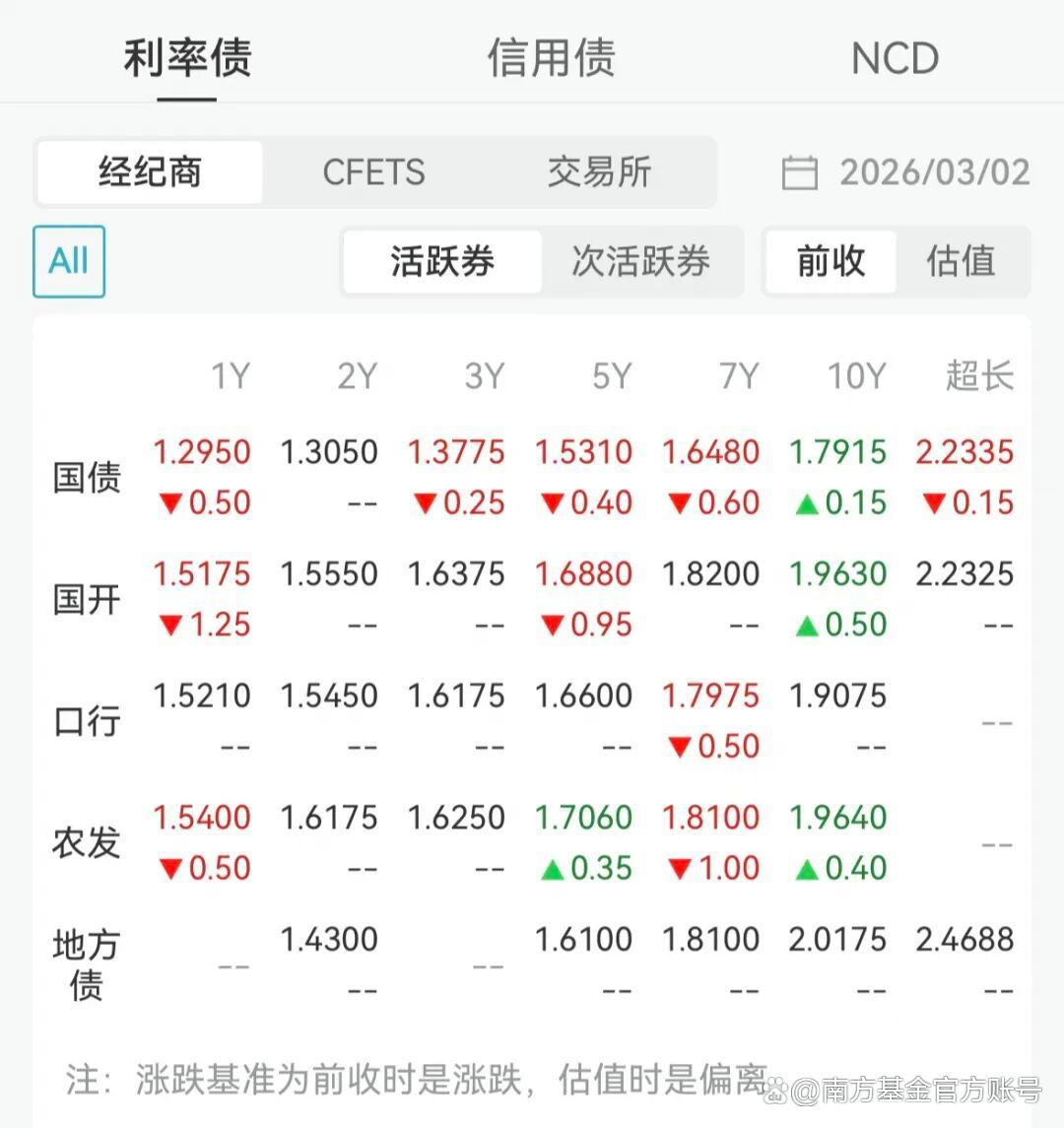This screenshot has width=1064, height=1128.
Task: Select the 经纪商 source button
Action: click(150, 172)
